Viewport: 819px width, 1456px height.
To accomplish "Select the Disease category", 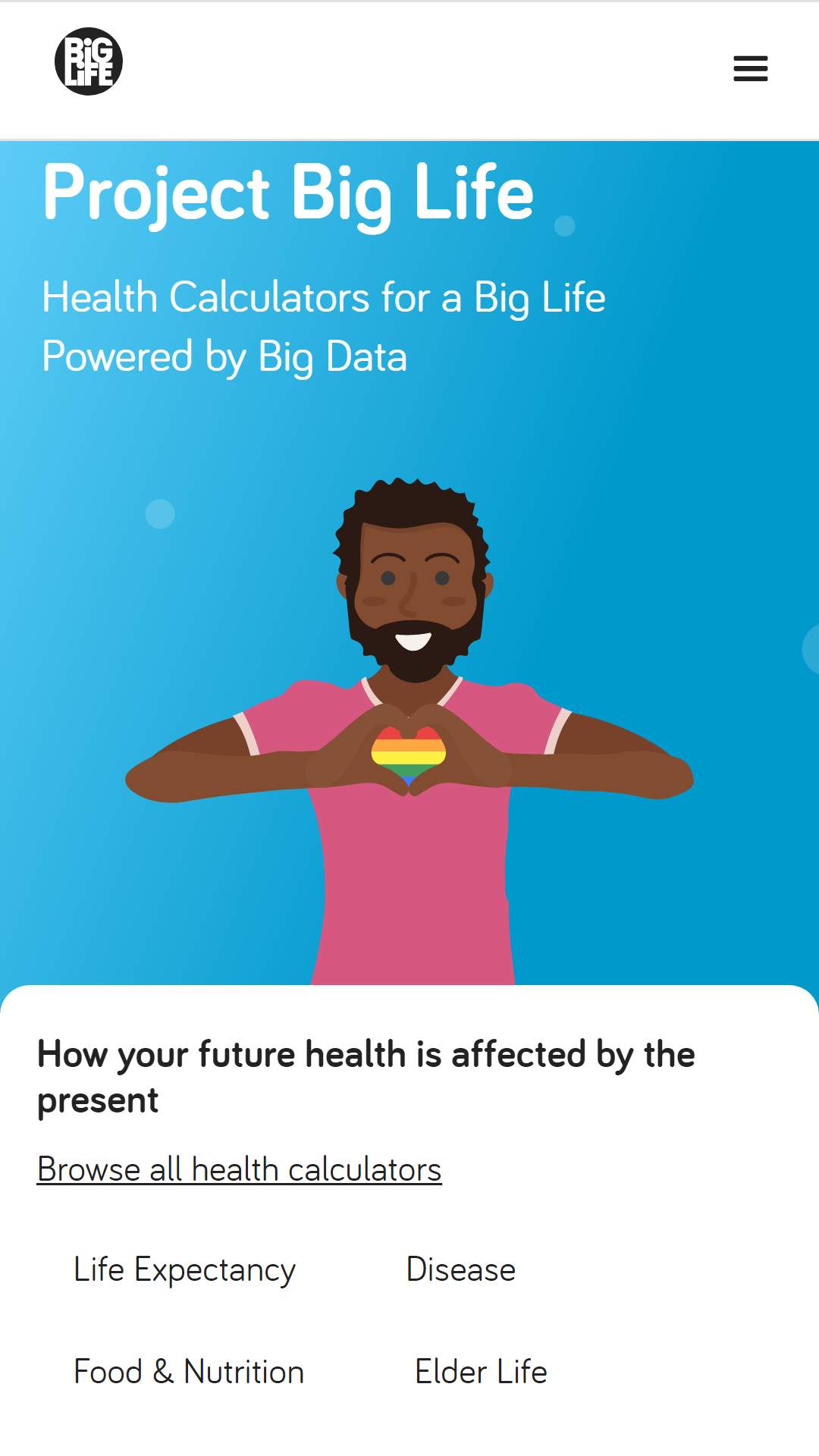I will pyautogui.click(x=461, y=1269).
